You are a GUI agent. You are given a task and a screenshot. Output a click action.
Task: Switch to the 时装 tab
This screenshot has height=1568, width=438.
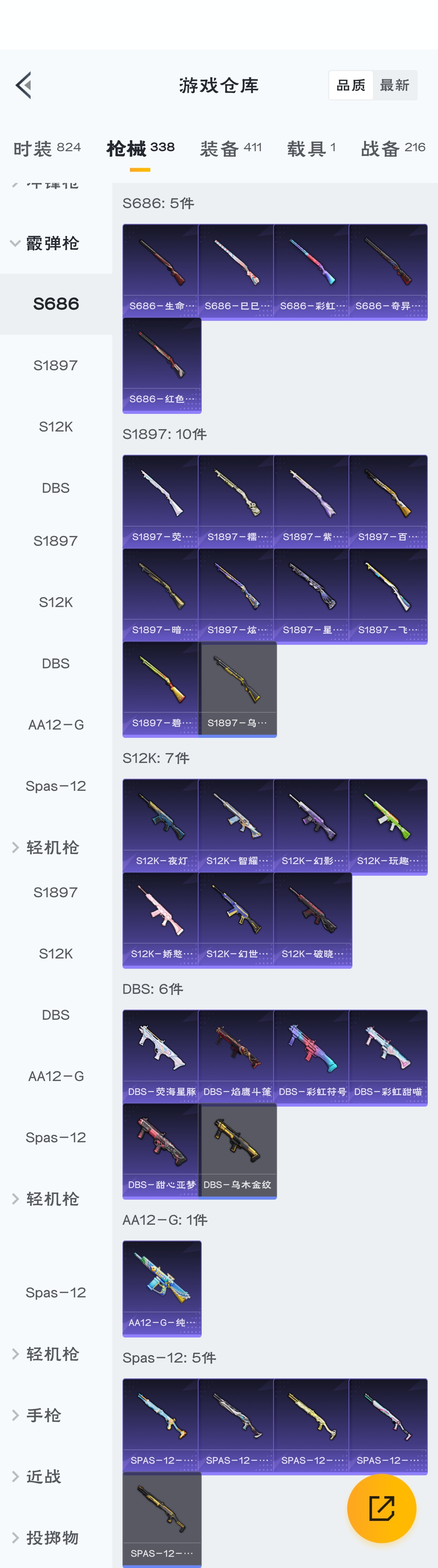(x=47, y=148)
